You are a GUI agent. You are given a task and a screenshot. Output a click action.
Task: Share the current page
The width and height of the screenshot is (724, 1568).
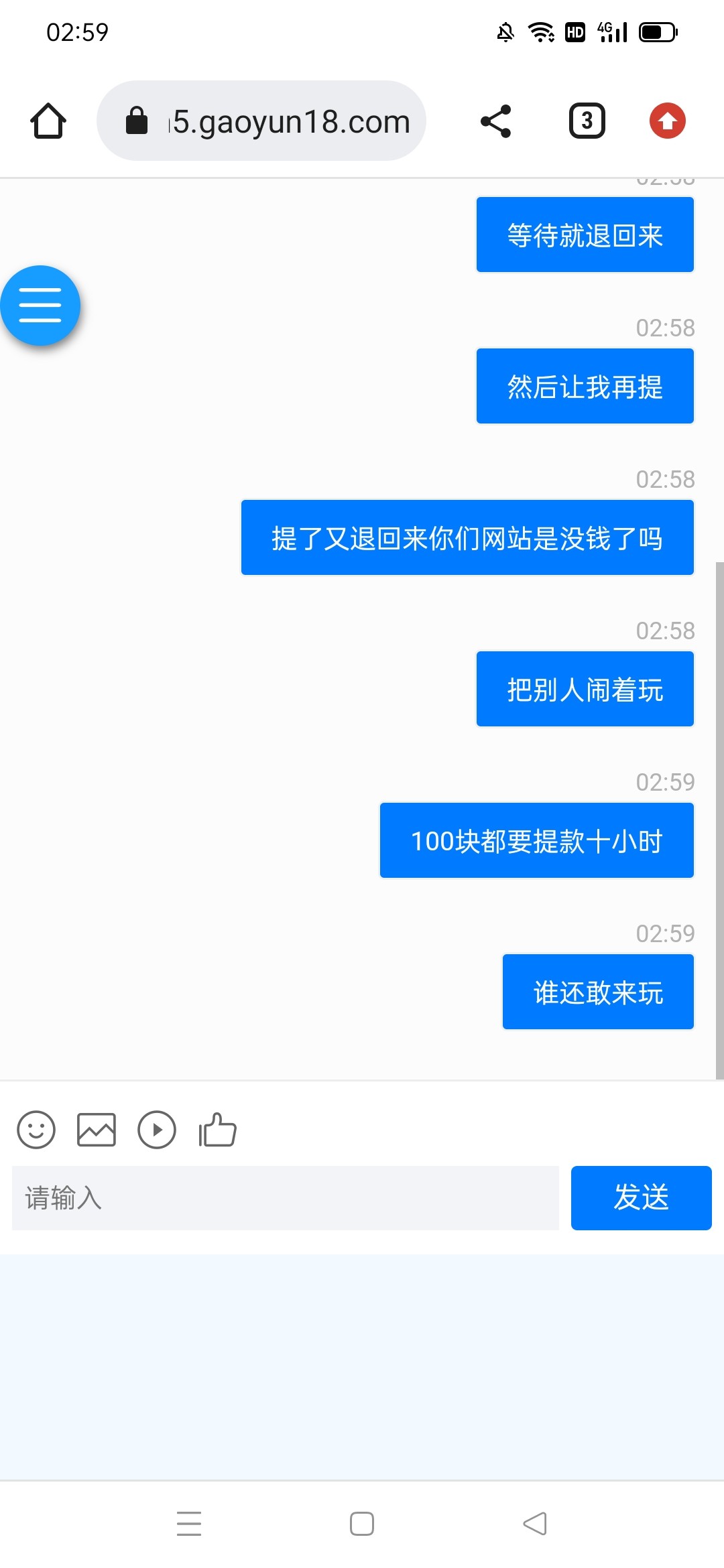coord(496,121)
